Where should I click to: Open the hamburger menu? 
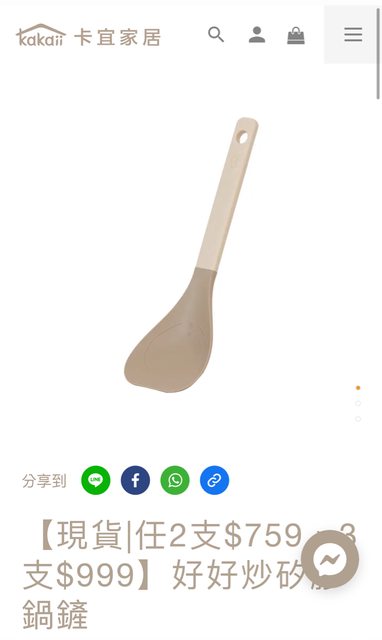(x=353, y=34)
